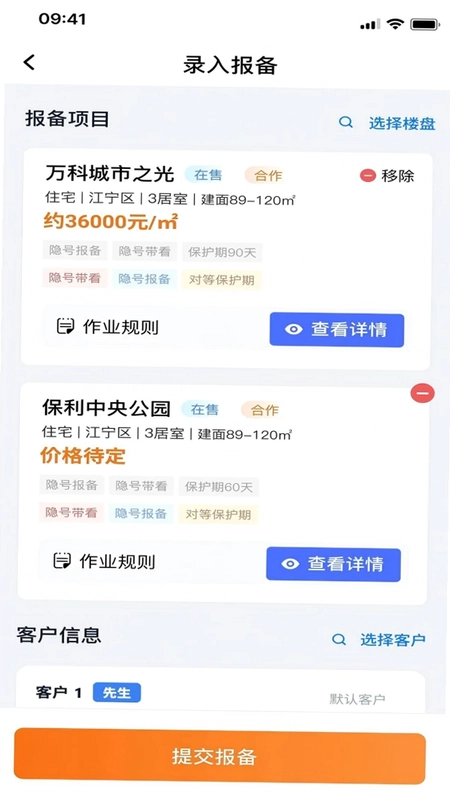The height and width of the screenshot is (800, 450).
Task: Tap 选择客户 to pick a customer
Action: [x=379, y=640]
